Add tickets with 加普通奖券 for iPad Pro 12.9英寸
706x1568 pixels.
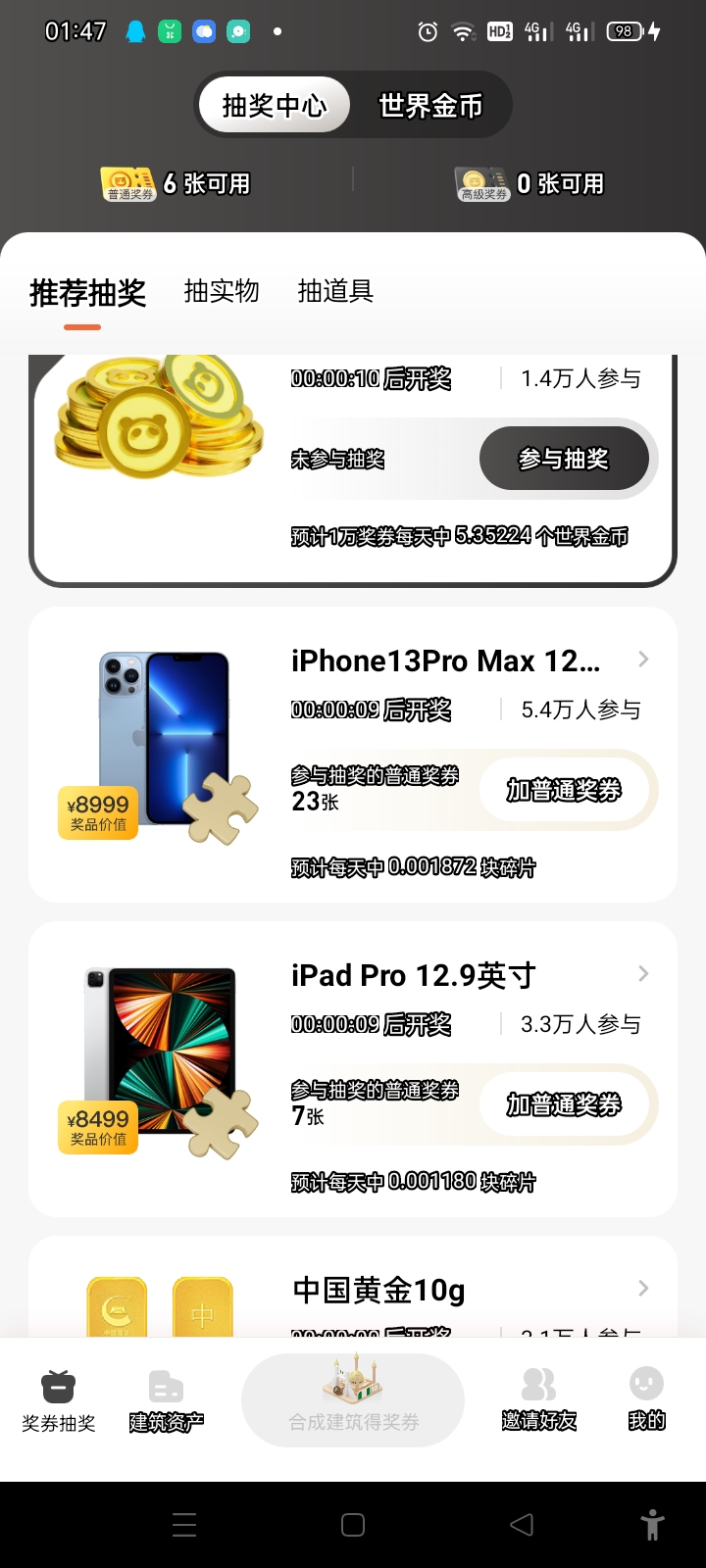coord(564,1104)
